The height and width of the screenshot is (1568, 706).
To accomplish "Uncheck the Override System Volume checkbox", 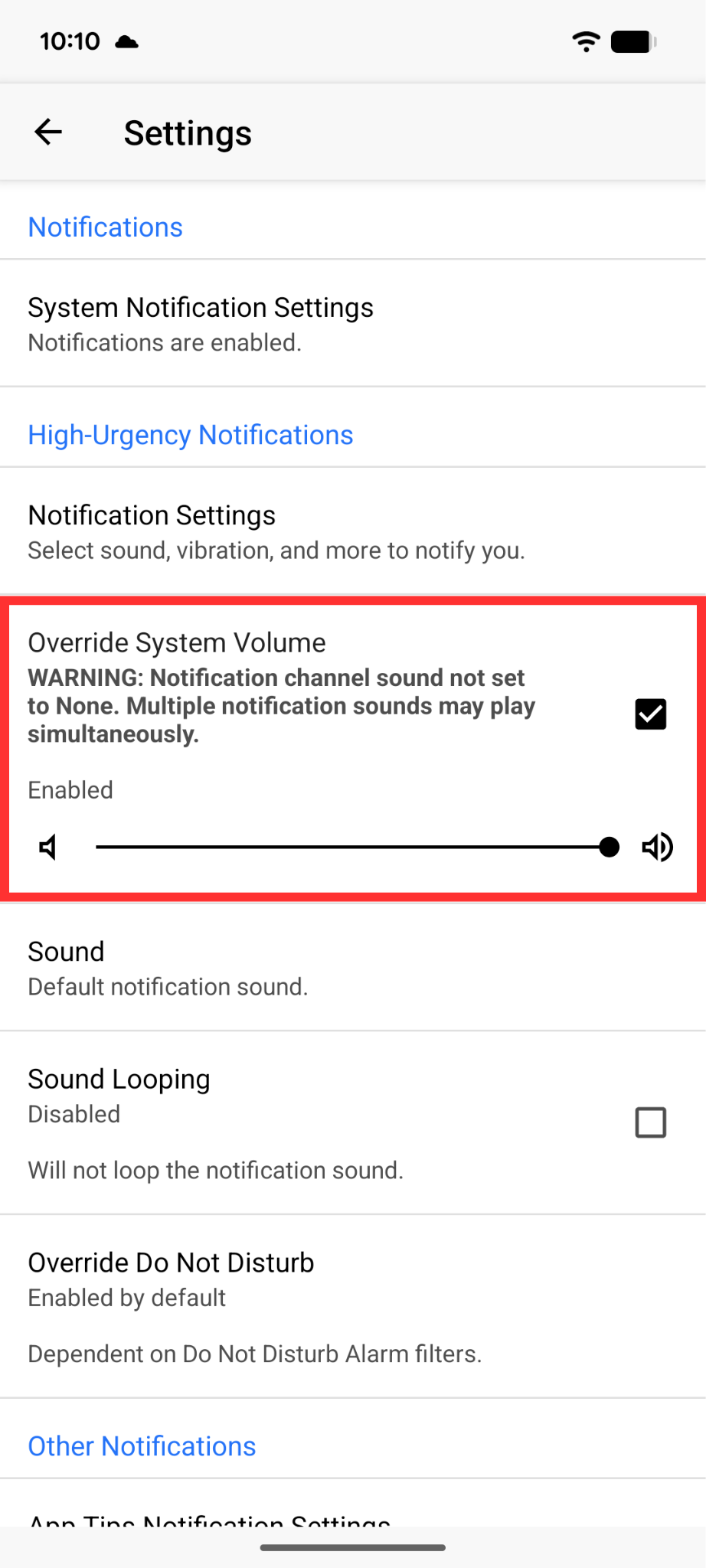I will point(650,714).
